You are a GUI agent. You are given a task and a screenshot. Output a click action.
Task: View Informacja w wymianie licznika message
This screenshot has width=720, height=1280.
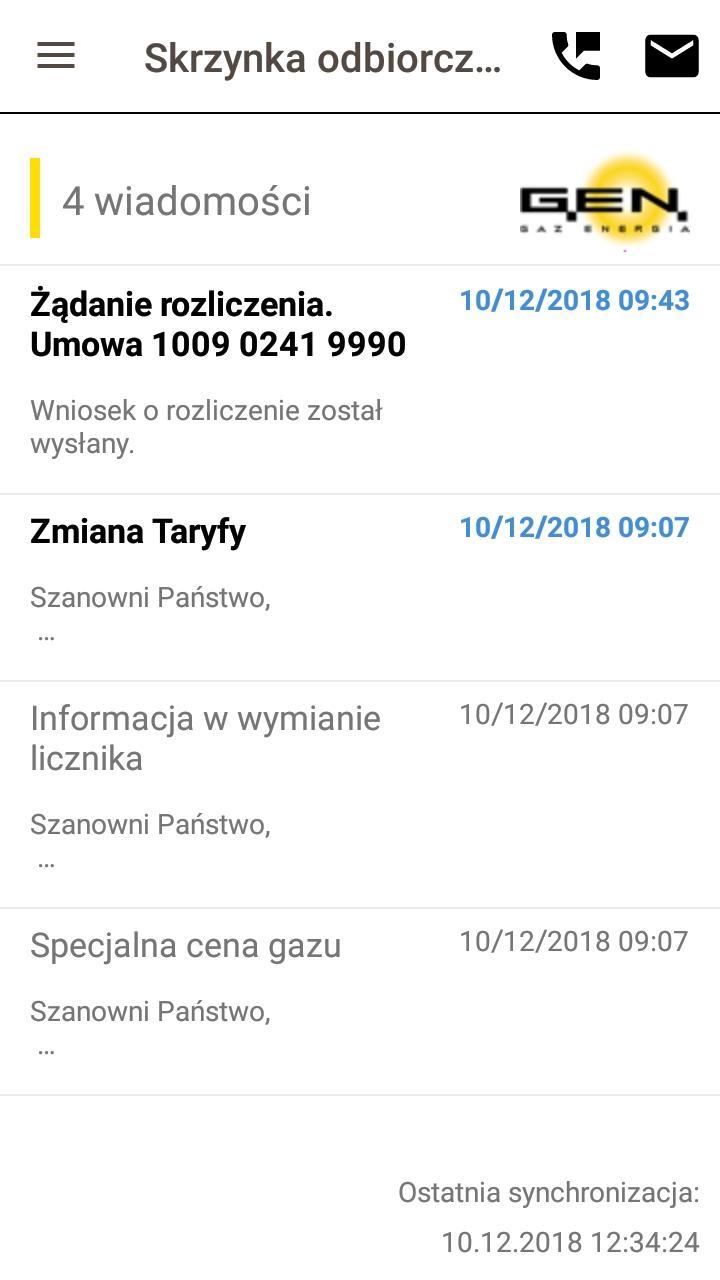coord(360,795)
